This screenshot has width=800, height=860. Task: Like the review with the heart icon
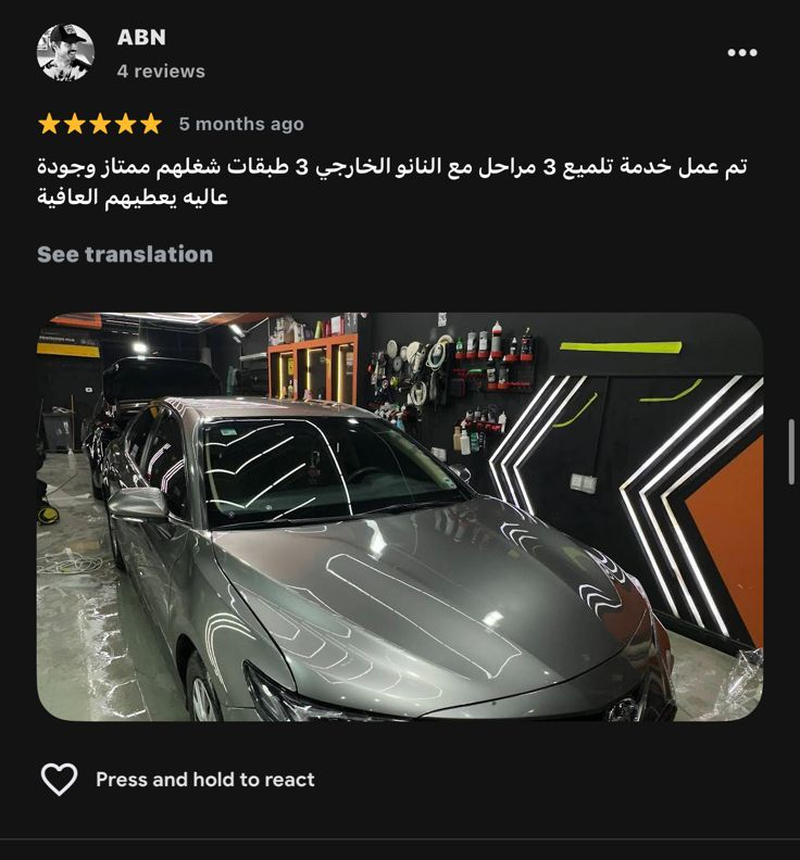point(59,779)
